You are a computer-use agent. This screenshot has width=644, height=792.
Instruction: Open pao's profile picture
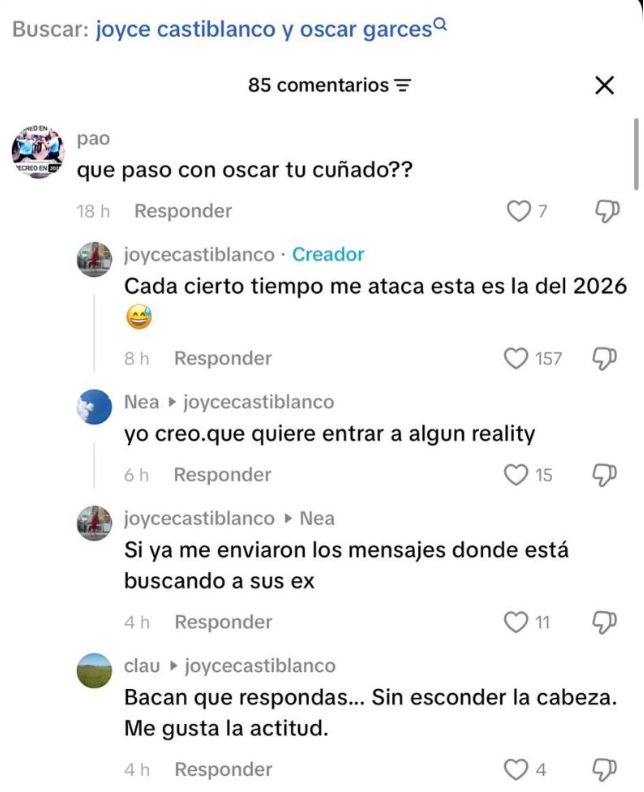pos(38,153)
